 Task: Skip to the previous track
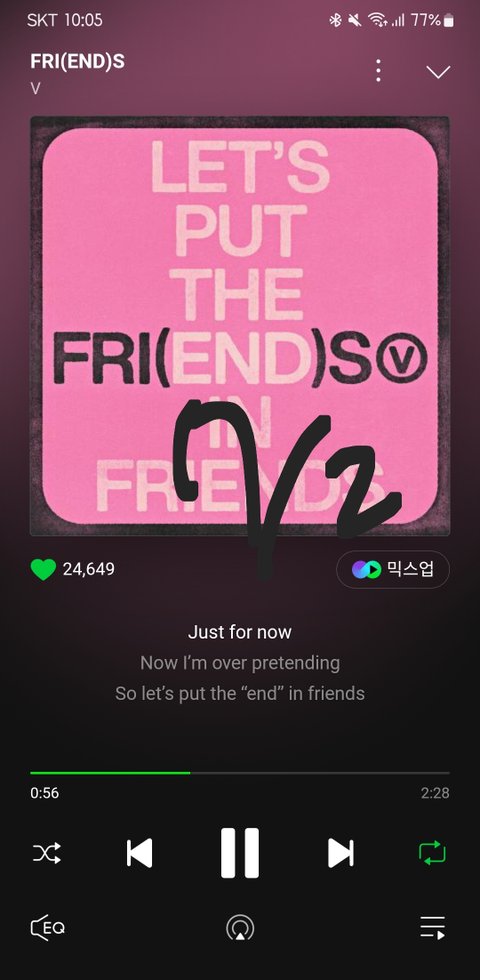pyautogui.click(x=139, y=853)
